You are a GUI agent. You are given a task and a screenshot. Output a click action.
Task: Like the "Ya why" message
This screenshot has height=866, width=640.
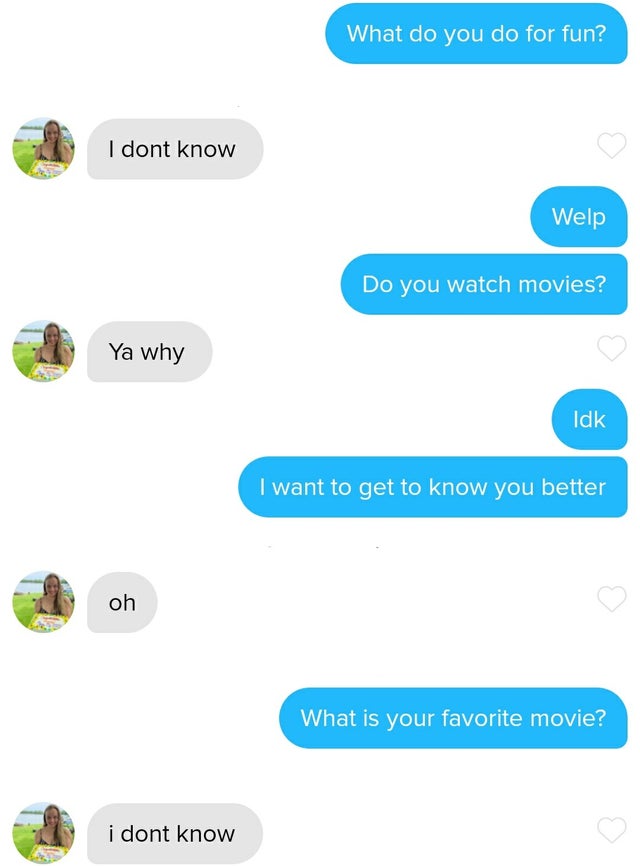click(x=611, y=348)
